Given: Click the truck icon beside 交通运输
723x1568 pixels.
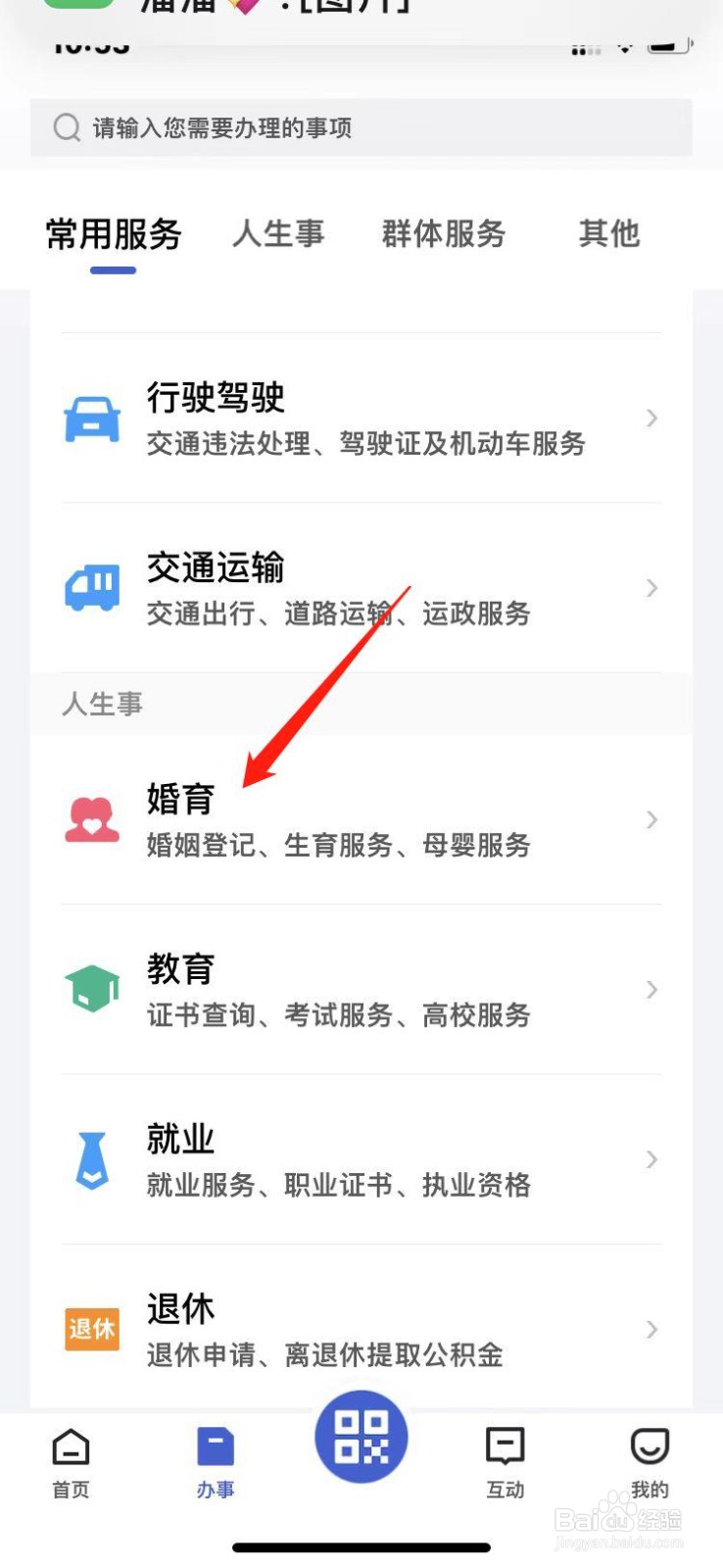Looking at the screenshot, I should tap(91, 587).
